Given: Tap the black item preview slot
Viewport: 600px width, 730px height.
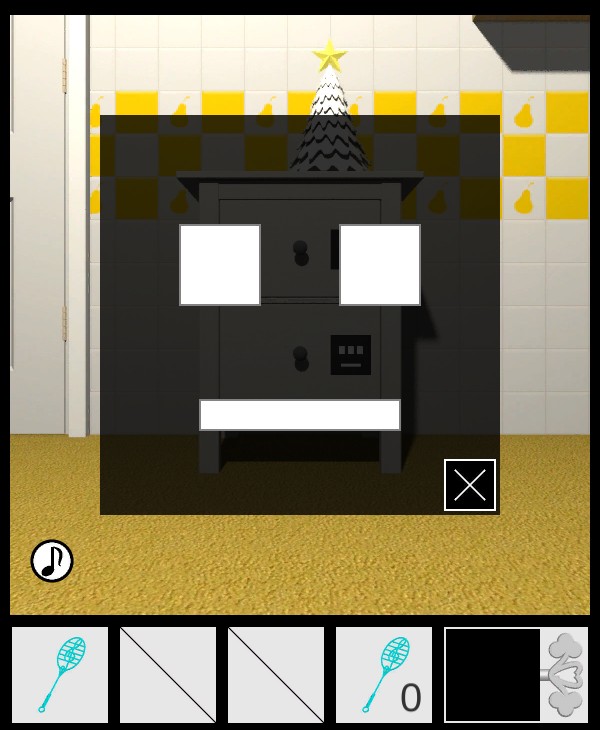Looking at the screenshot, I should click(x=493, y=675).
